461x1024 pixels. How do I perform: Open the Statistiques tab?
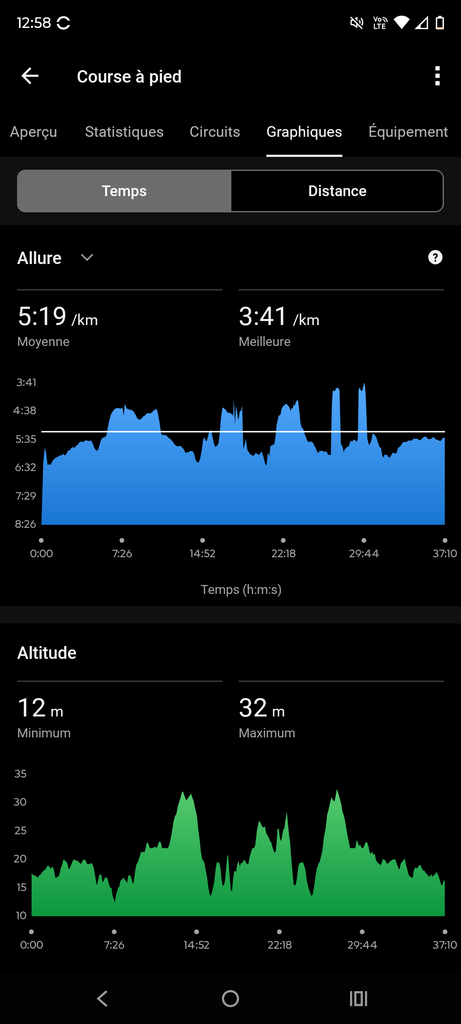(x=124, y=132)
